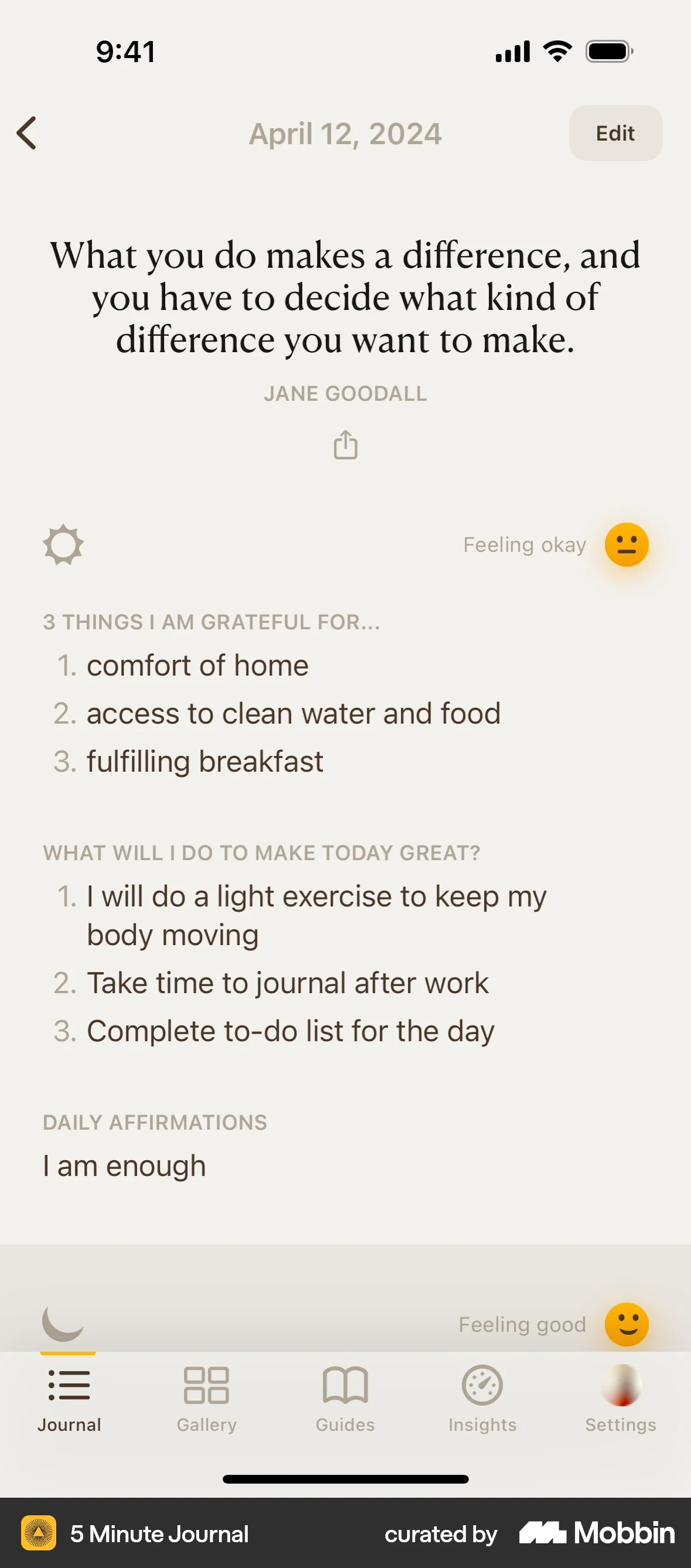Tap the 'Feeling good' smiley face

[x=627, y=1324]
